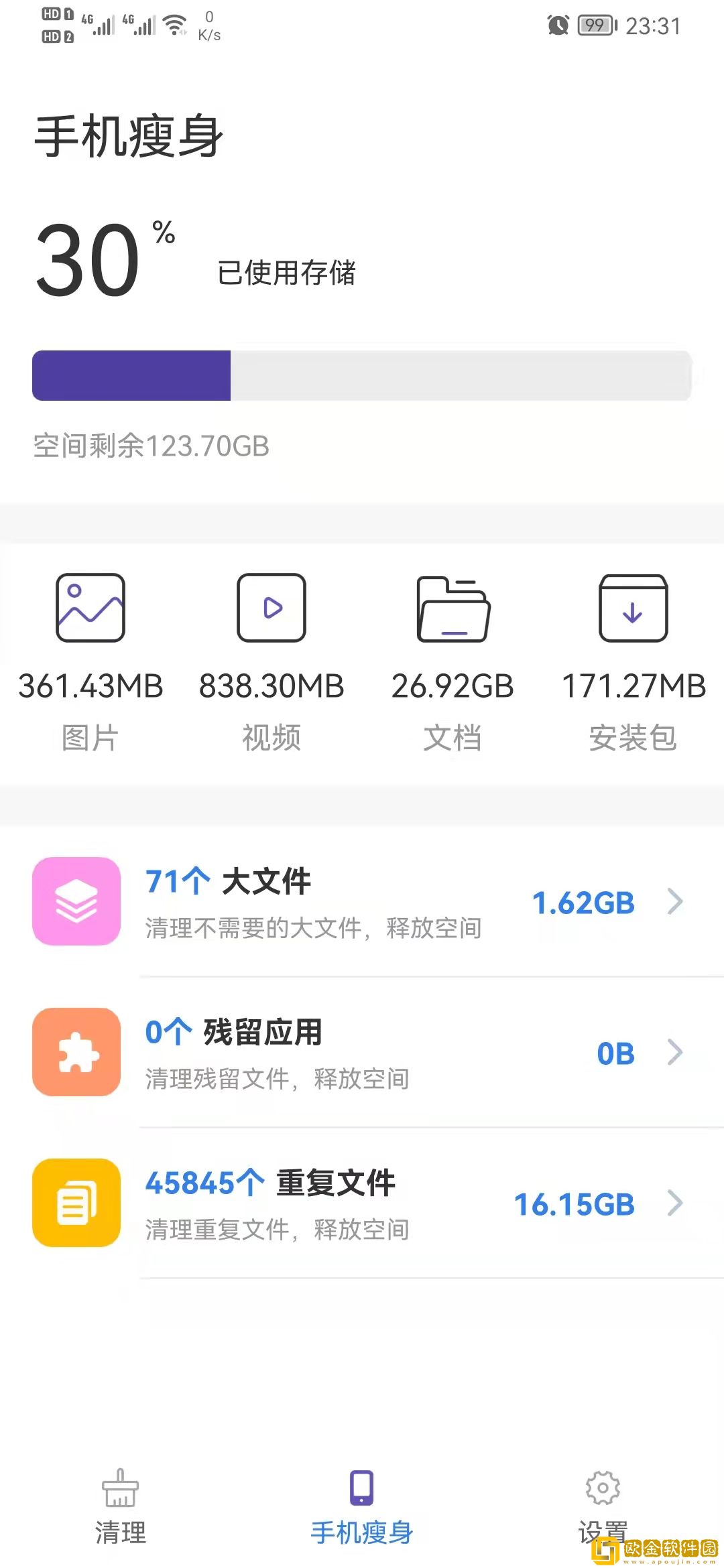Viewport: 724px width, 1568px height.
Task: Open the 大文件 large files row
Action: (x=362, y=902)
